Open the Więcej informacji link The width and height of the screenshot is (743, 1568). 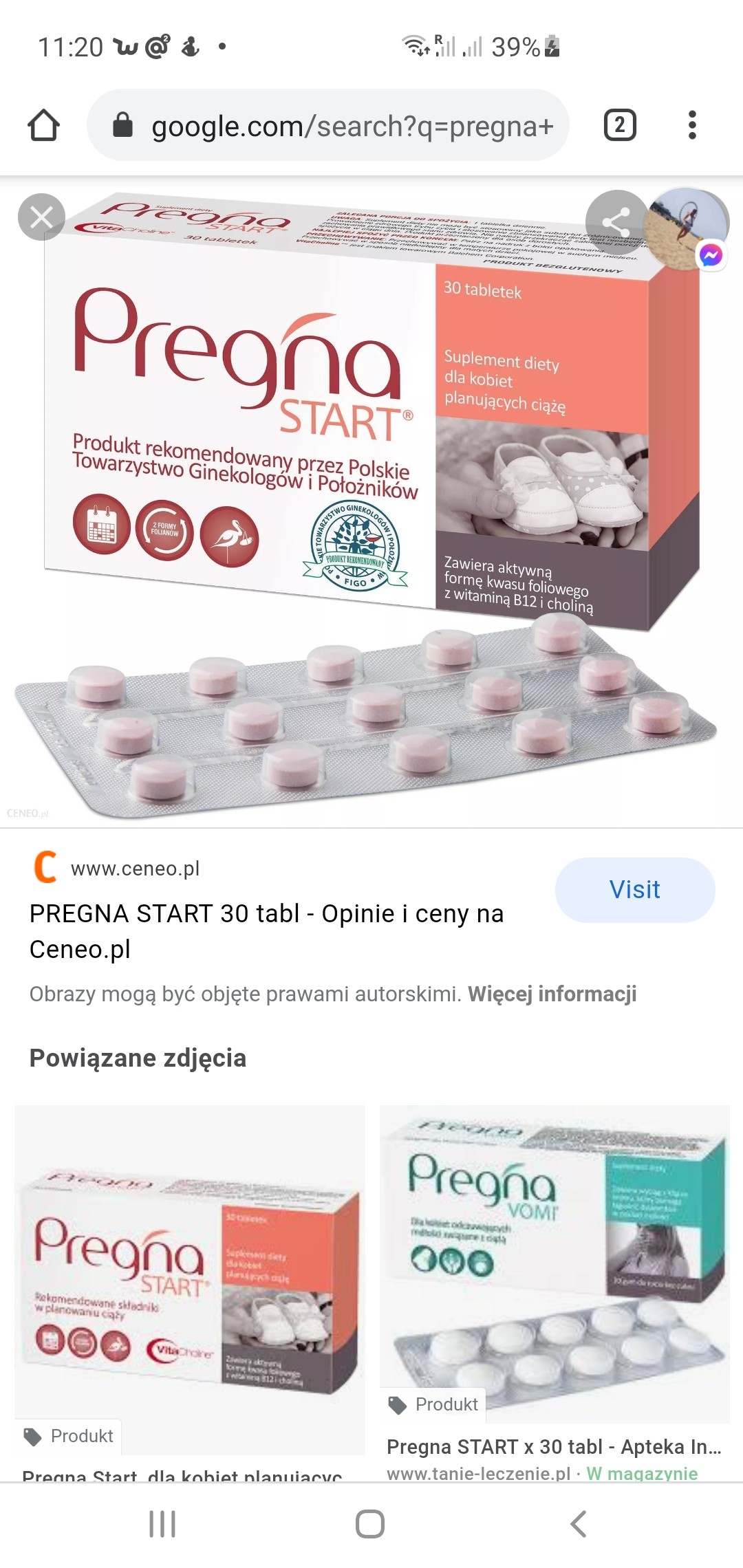coord(552,994)
